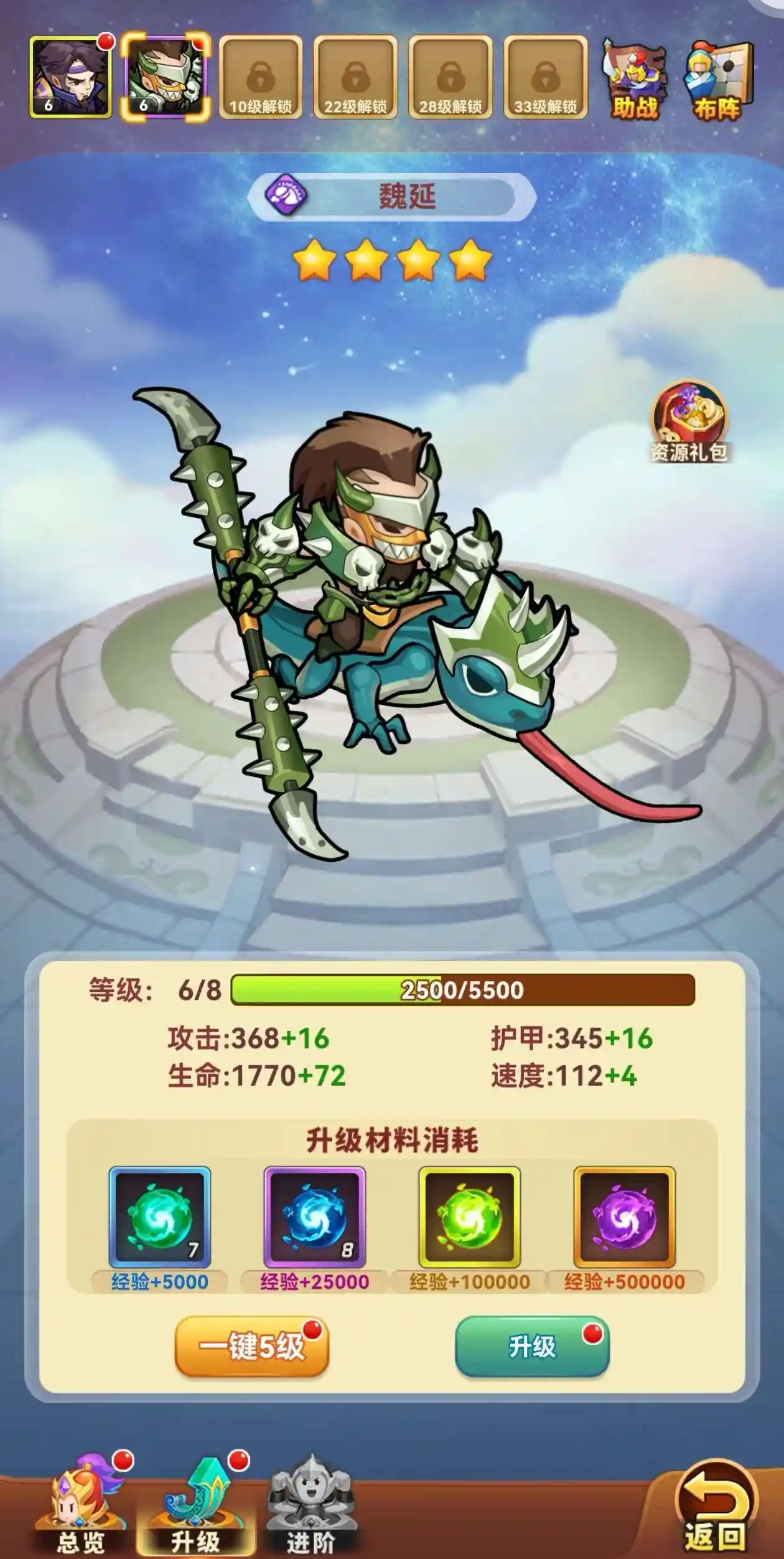Tap the locked 33级解锁 hero slot

coord(545,77)
